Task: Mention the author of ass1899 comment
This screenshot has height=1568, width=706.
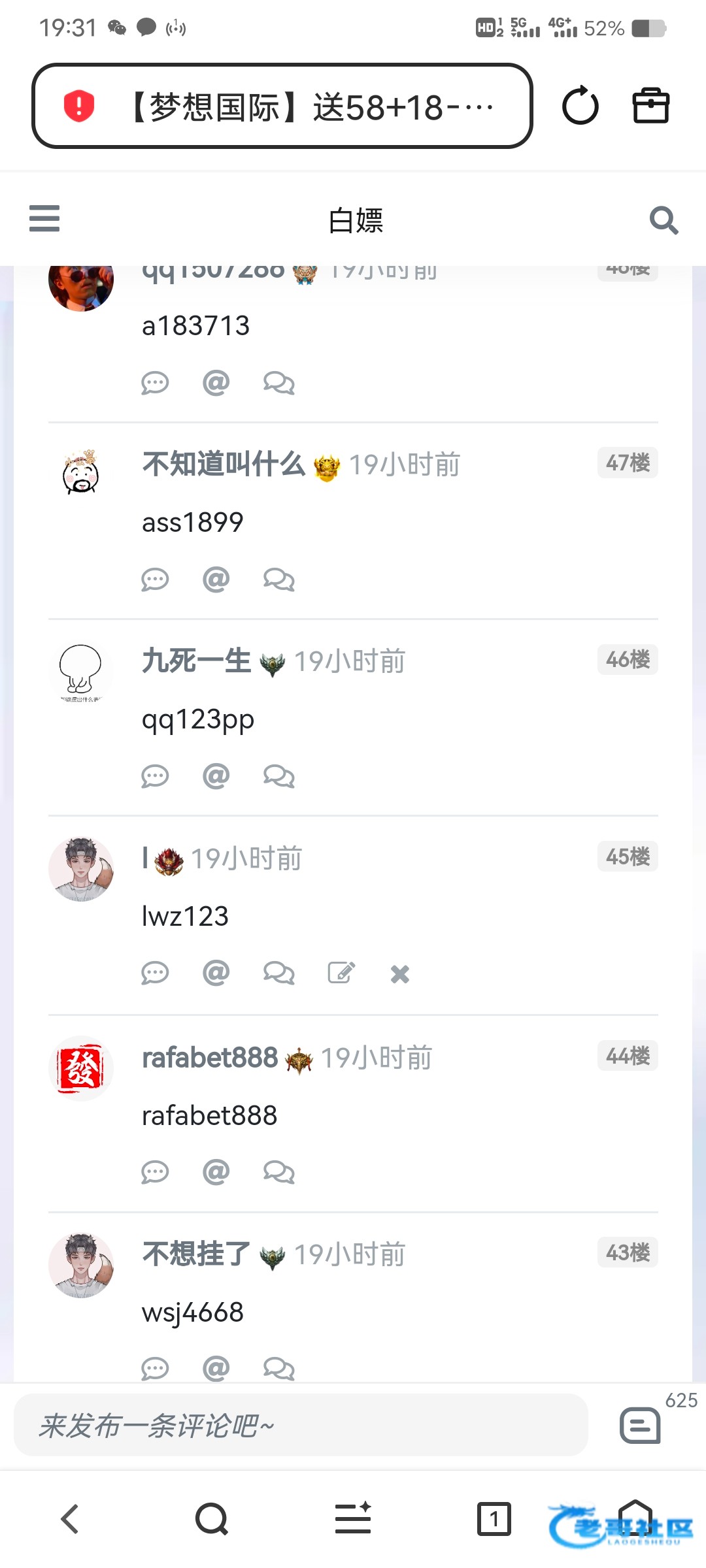Action: pyautogui.click(x=216, y=580)
